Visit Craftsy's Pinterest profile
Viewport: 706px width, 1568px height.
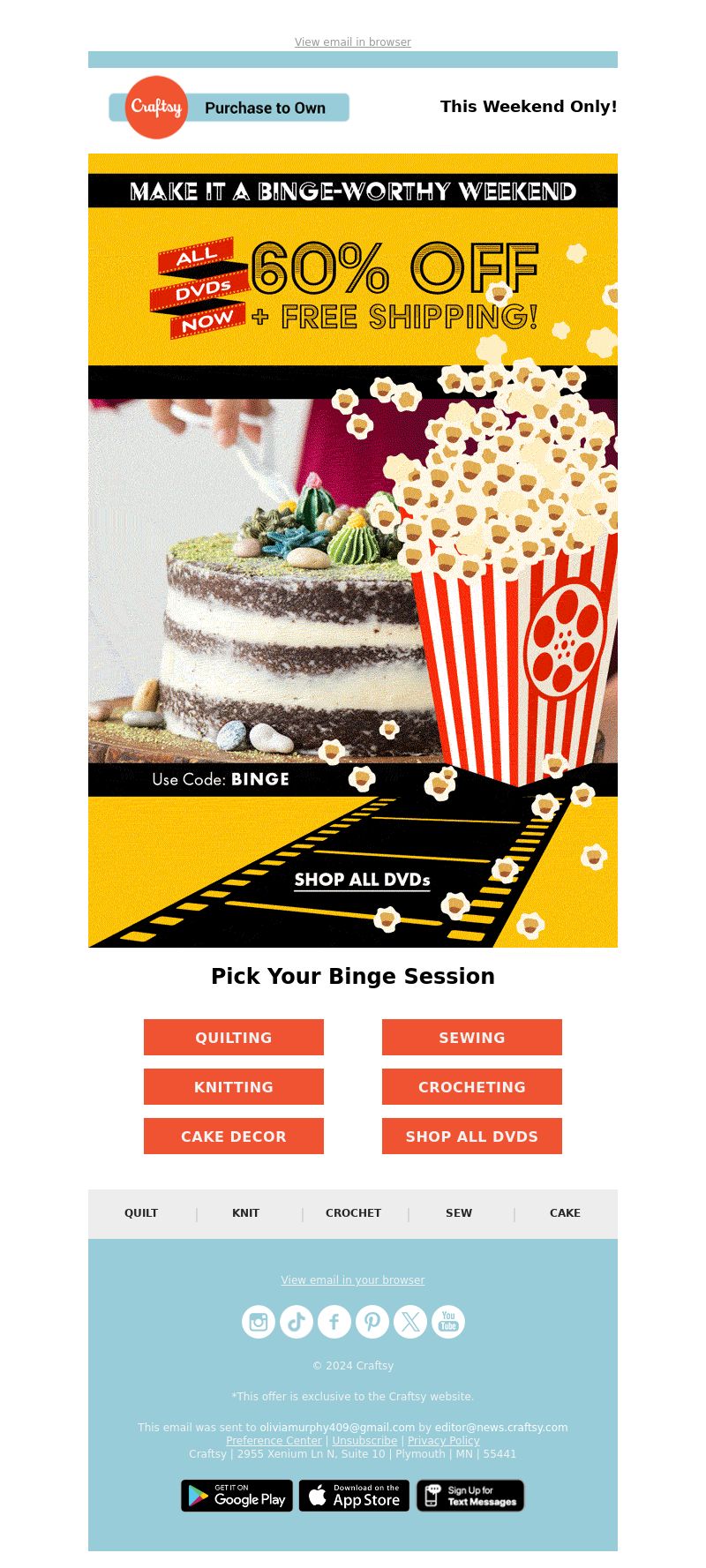point(372,1322)
